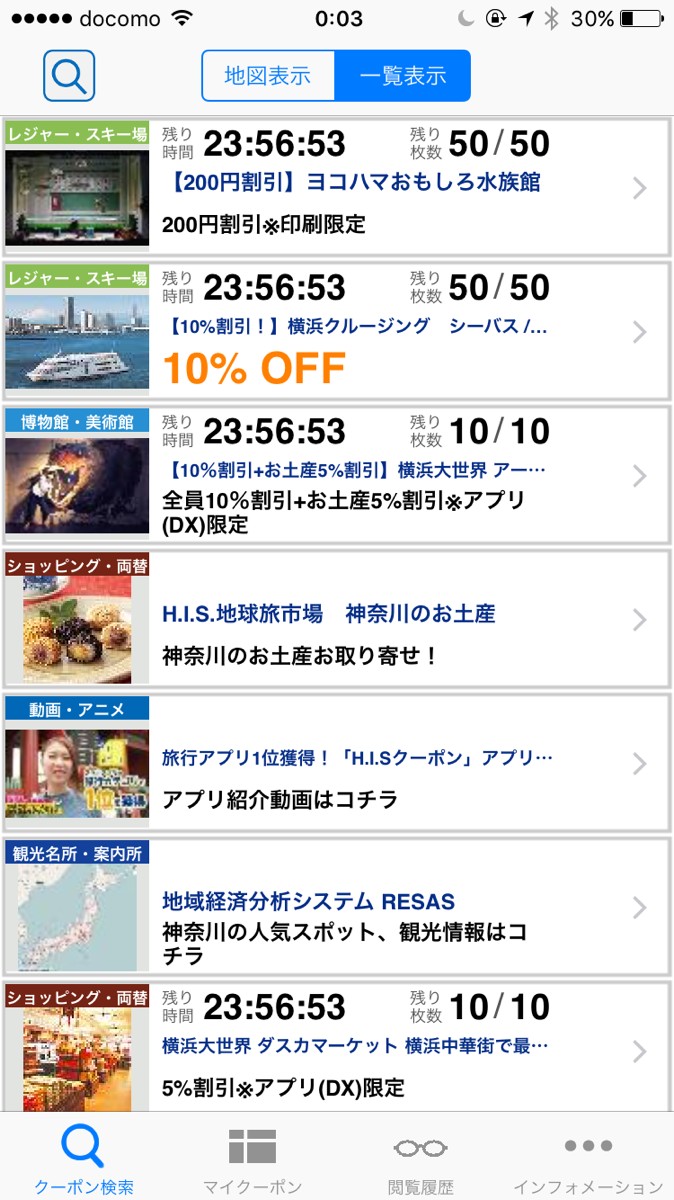Image resolution: width=674 pixels, height=1200 pixels.
Task: Switch to 地図表示 map view
Action: [268, 76]
